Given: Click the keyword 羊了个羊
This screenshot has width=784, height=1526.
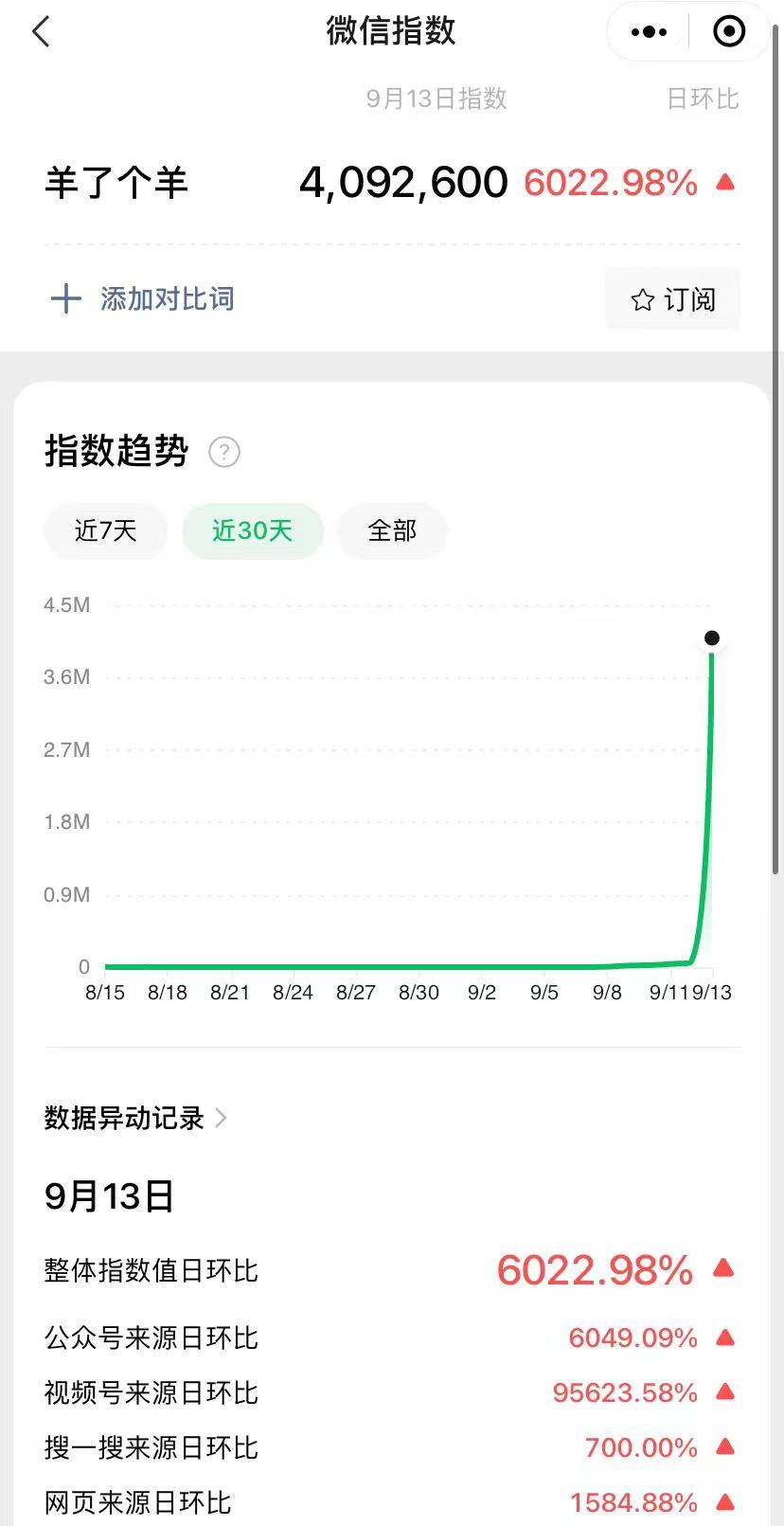Looking at the screenshot, I should coord(117,182).
